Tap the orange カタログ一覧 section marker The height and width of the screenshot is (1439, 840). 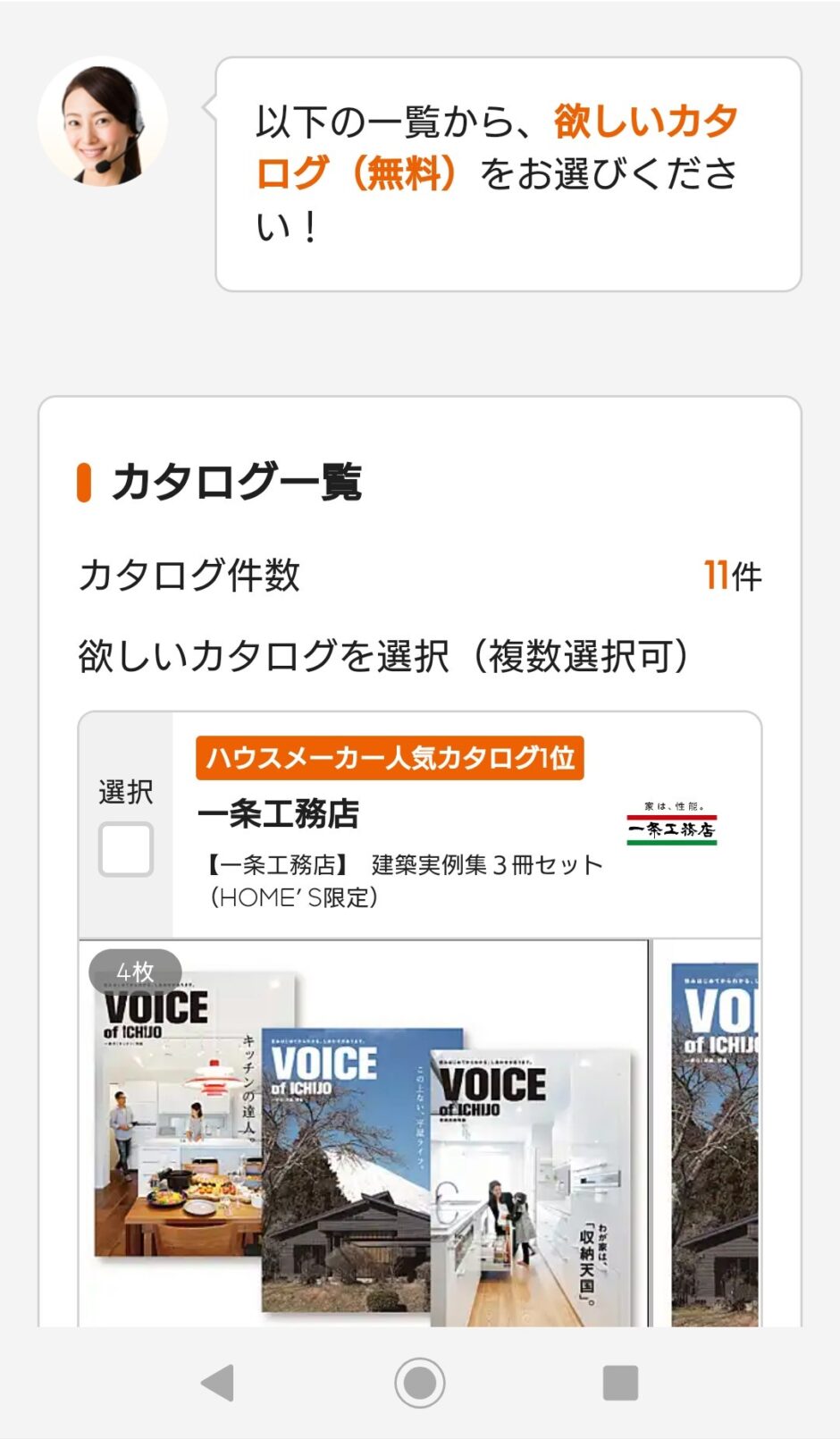85,483
